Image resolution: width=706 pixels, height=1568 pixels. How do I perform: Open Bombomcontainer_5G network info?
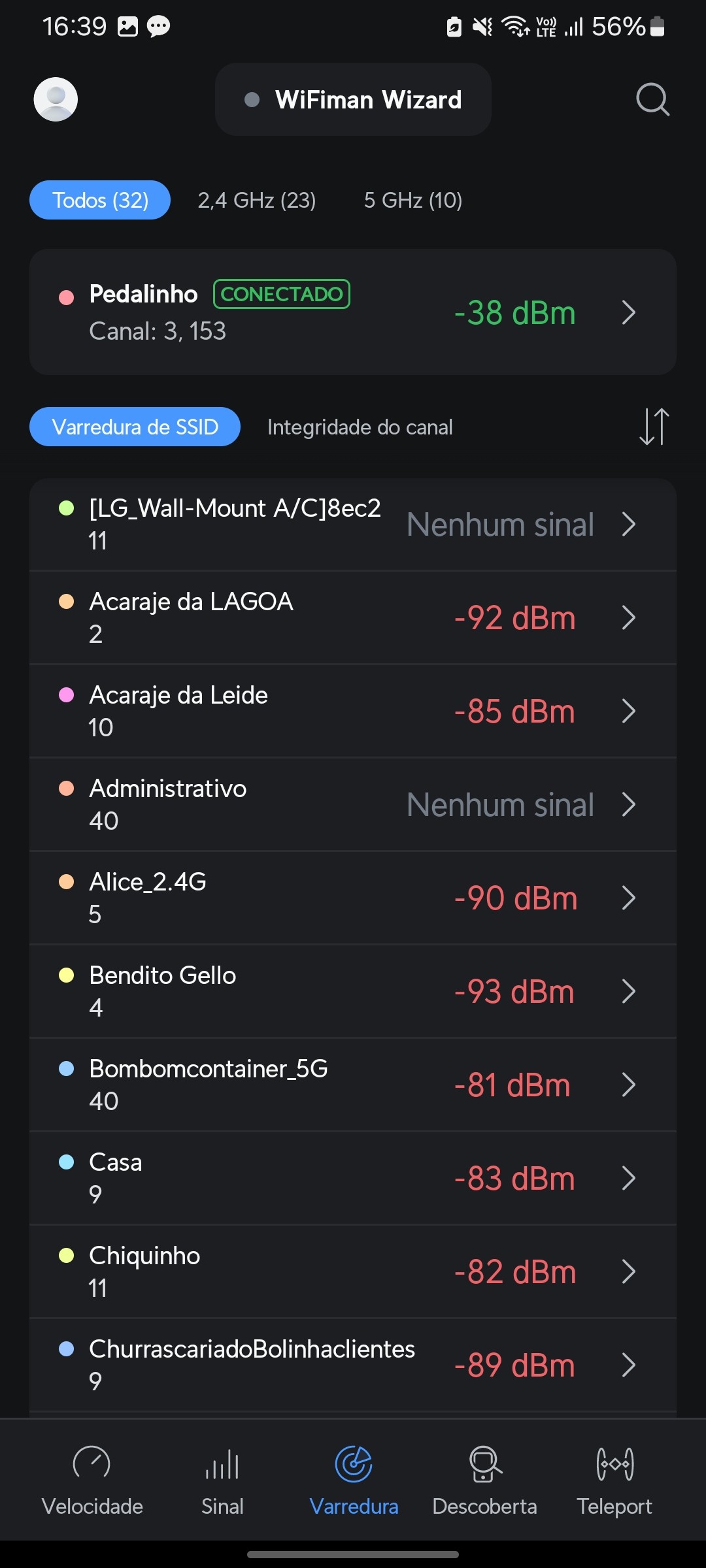tap(353, 1085)
